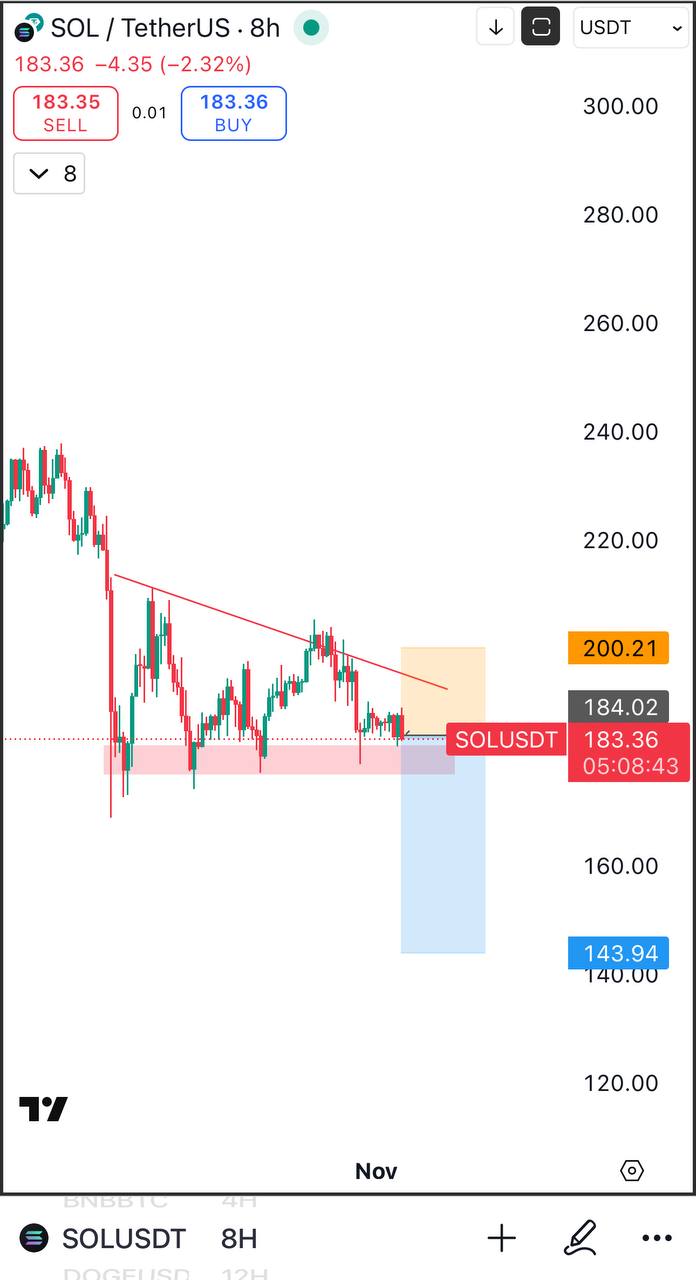The image size is (696, 1280).
Task: Toggle fullscreen chart mode
Action: pyautogui.click(x=541, y=27)
